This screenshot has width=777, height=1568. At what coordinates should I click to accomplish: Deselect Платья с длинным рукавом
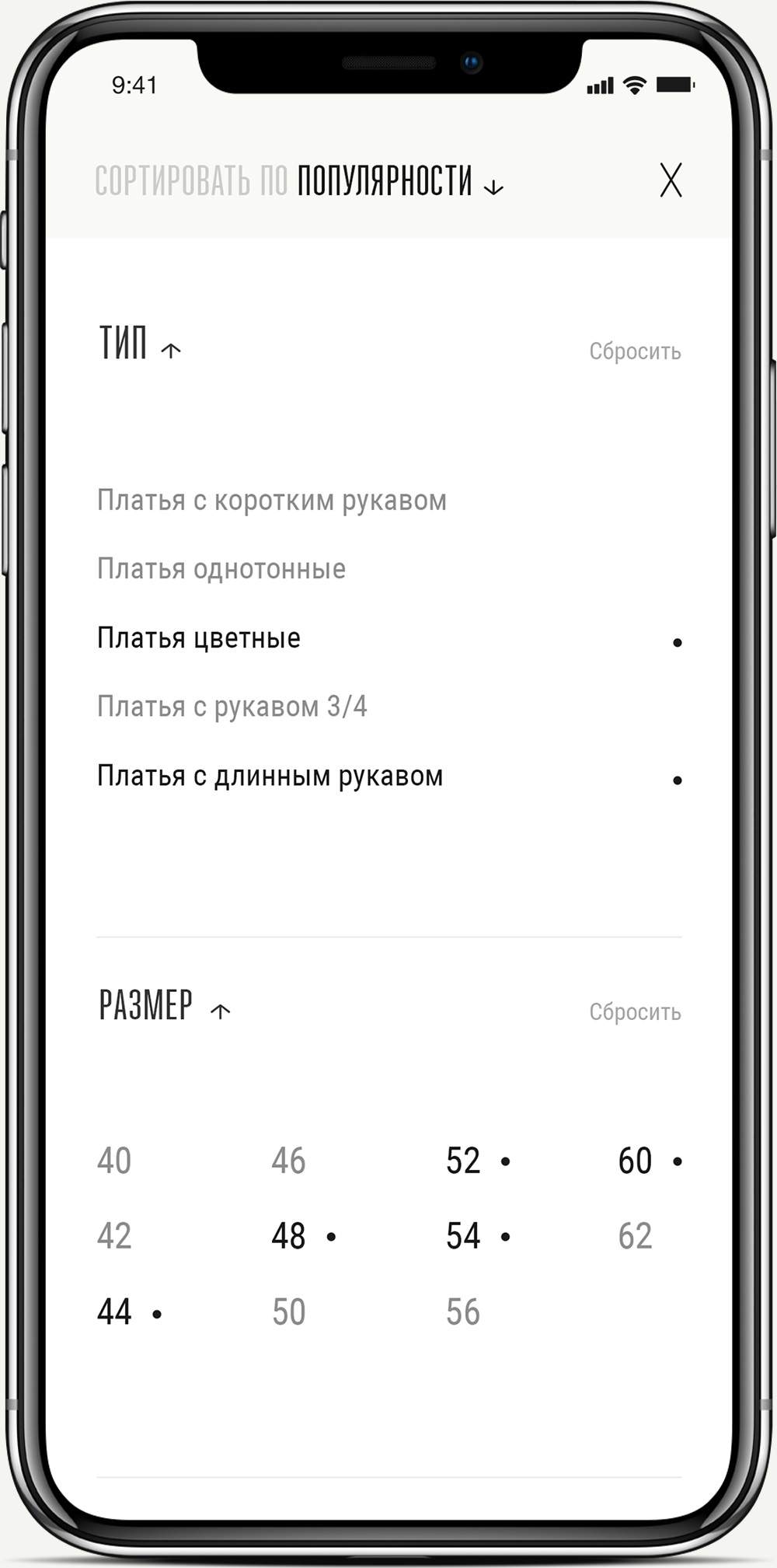[270, 776]
